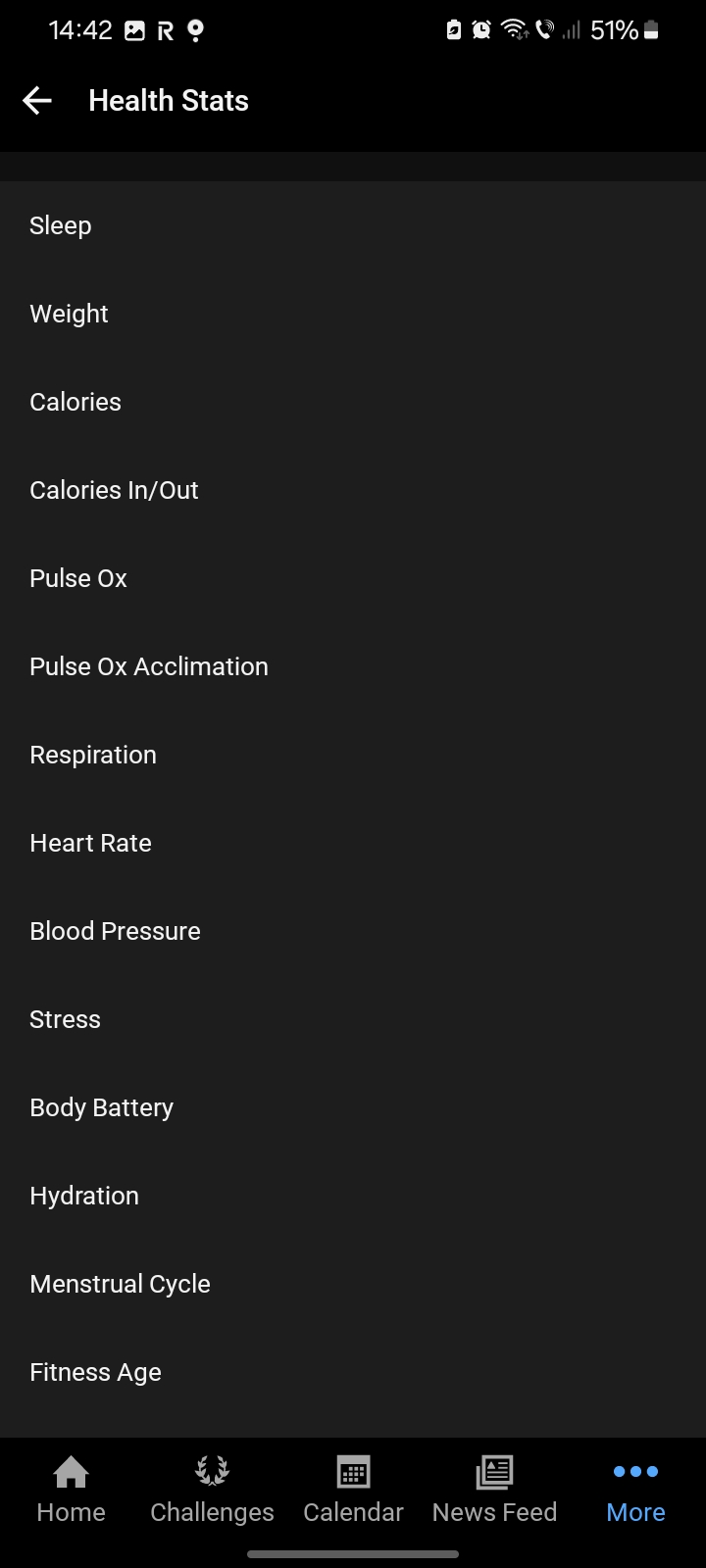
Task: Open the News Feed tab
Action: tap(494, 1490)
